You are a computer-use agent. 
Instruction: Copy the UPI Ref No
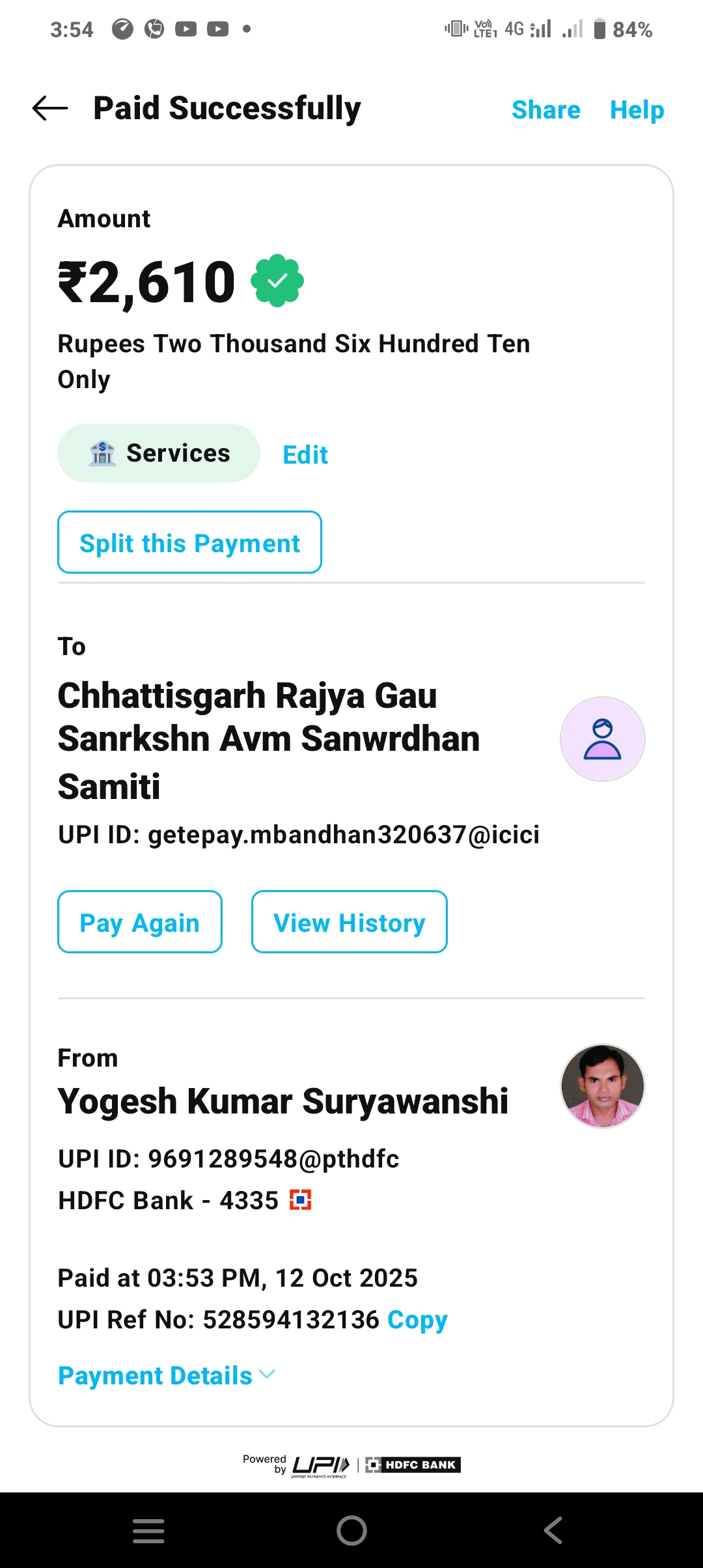(x=417, y=1320)
